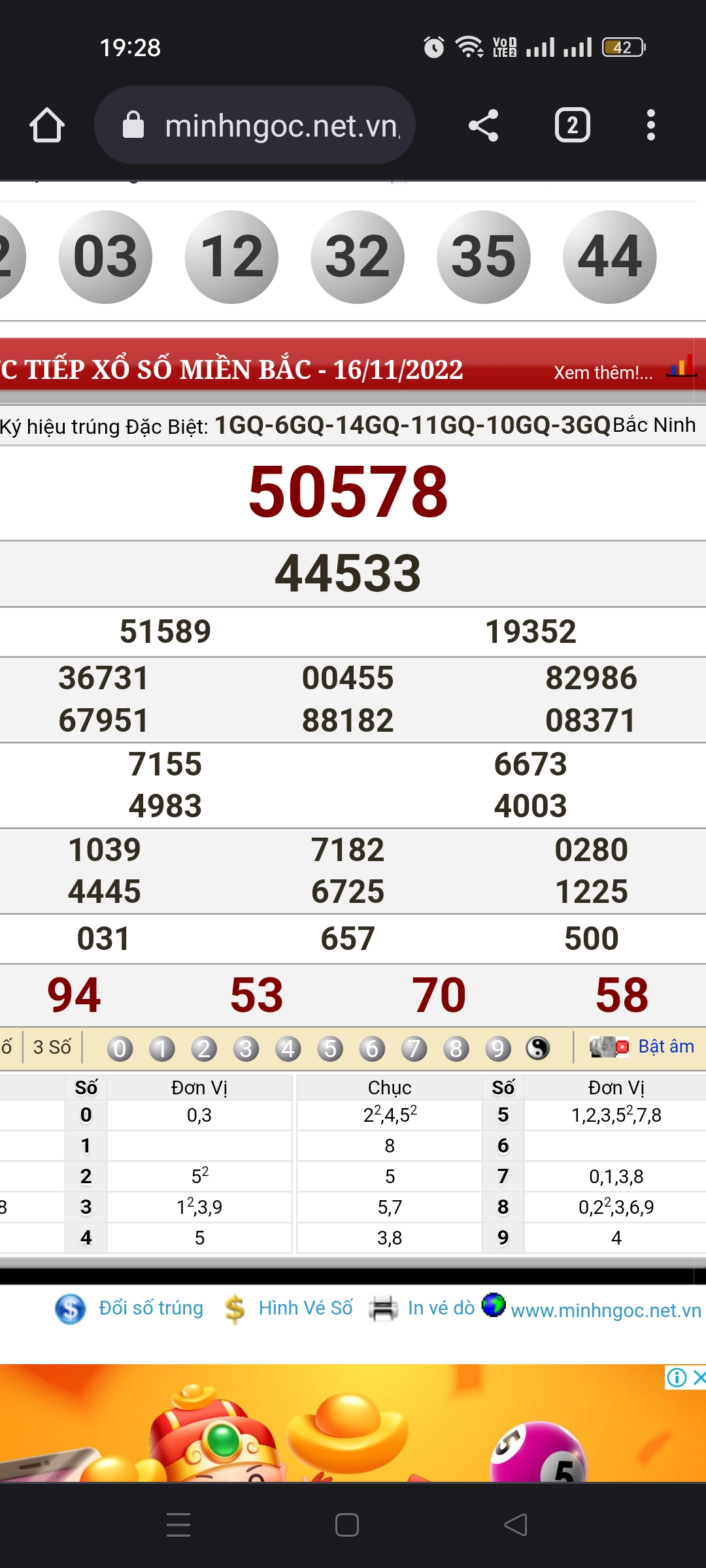Open Đổi số trúng link
This screenshot has height=1568, width=706.
[150, 1308]
